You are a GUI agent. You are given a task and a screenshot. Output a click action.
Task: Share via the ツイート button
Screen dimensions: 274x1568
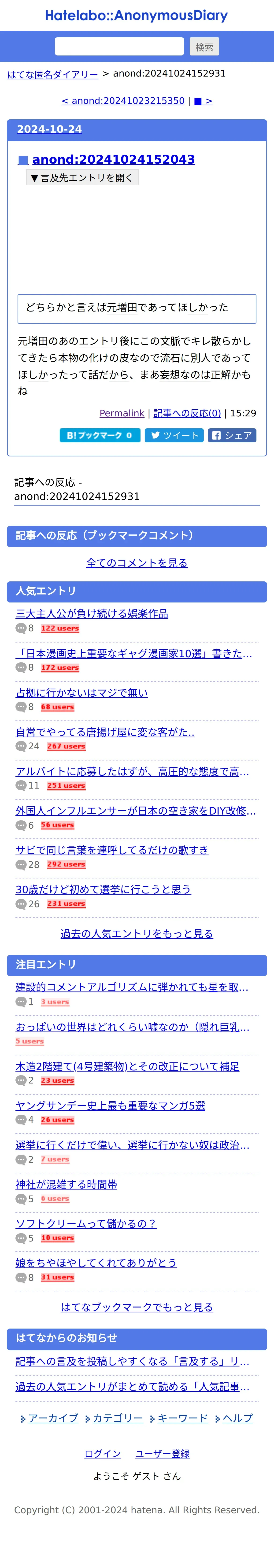coord(174,435)
